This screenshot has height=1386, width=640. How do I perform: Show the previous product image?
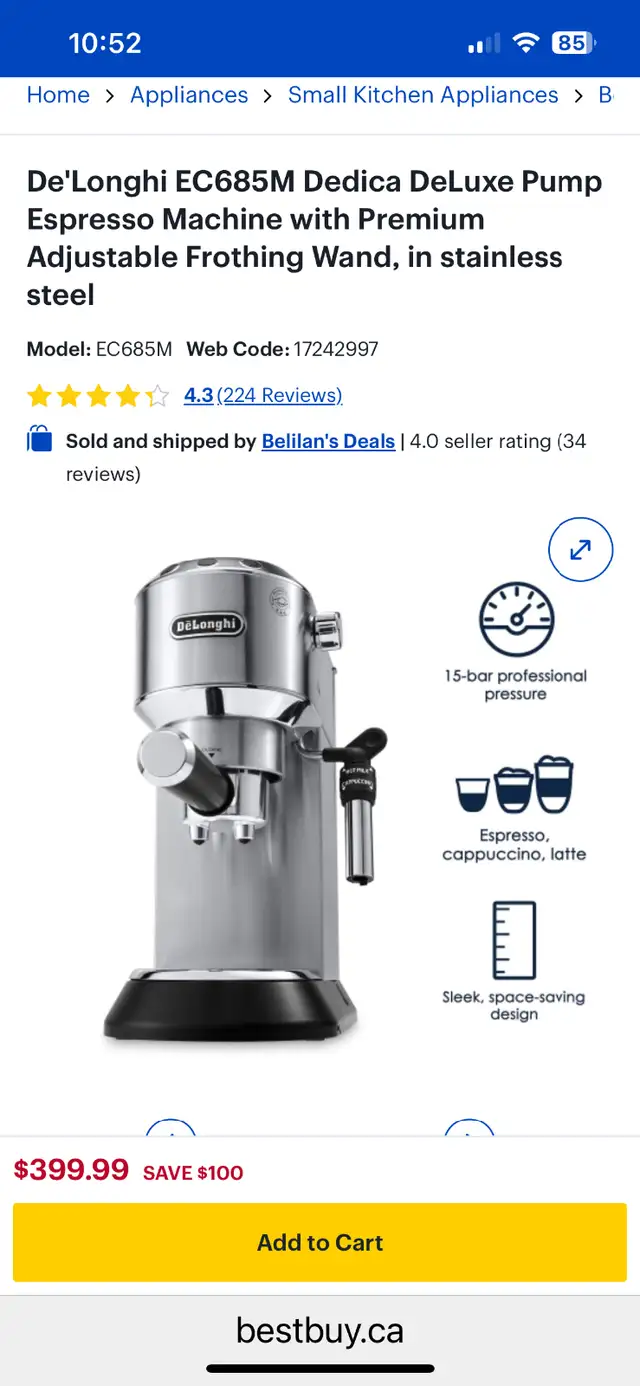[x=171, y=1128]
